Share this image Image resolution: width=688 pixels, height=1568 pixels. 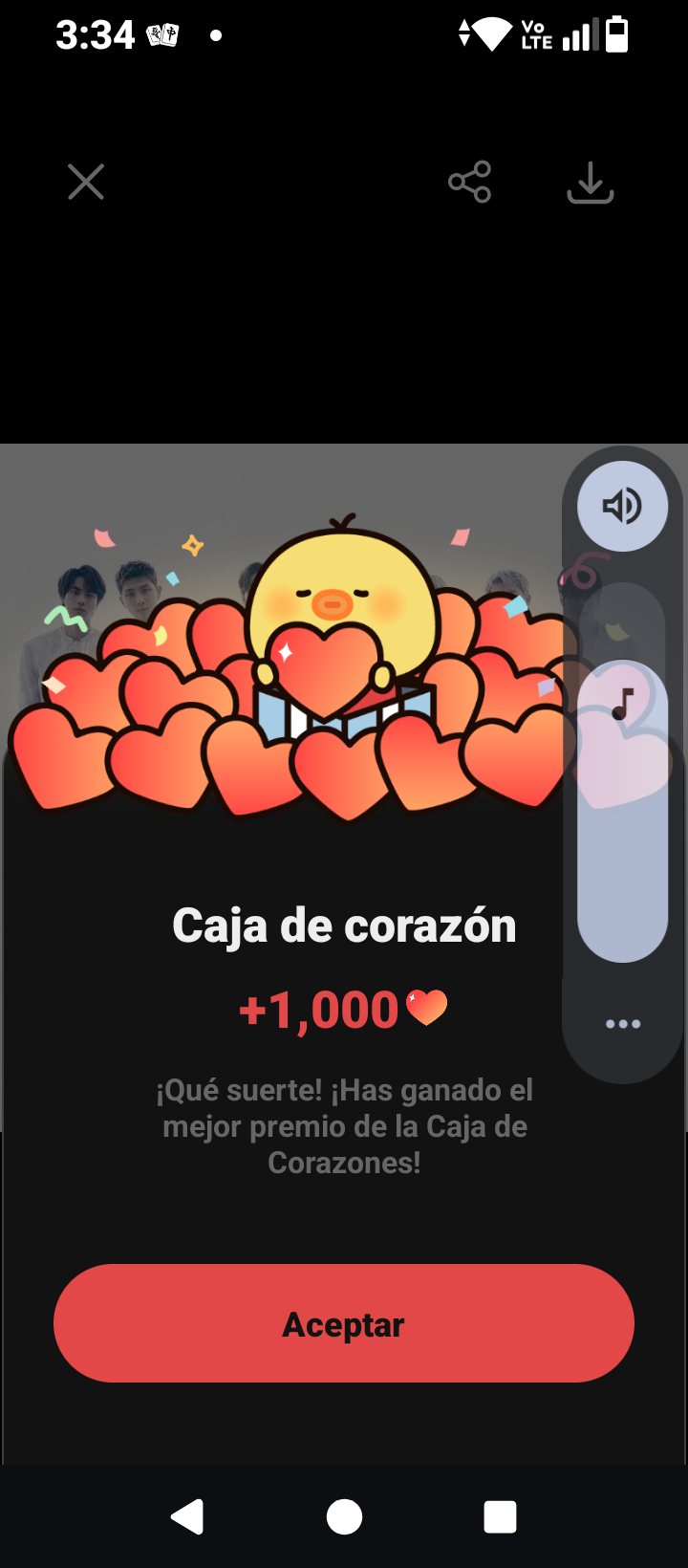pyautogui.click(x=469, y=182)
